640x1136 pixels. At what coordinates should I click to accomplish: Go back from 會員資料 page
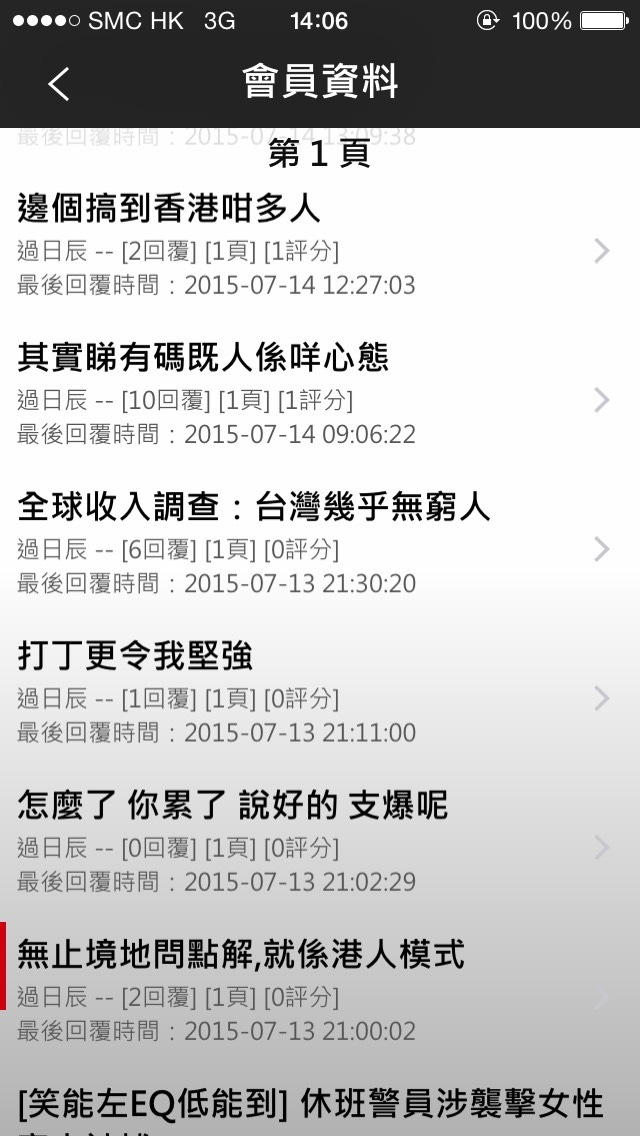[x=59, y=83]
